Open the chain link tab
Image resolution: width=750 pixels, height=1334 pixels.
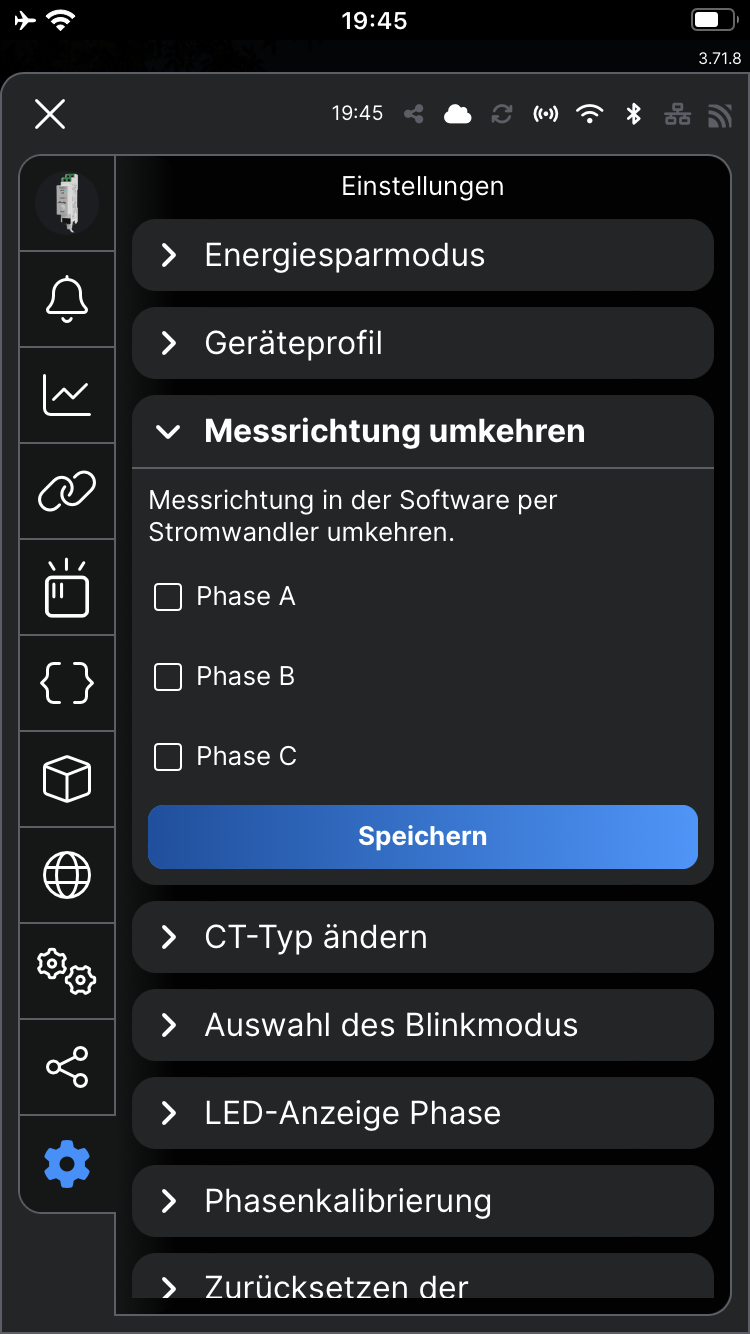coord(67,491)
